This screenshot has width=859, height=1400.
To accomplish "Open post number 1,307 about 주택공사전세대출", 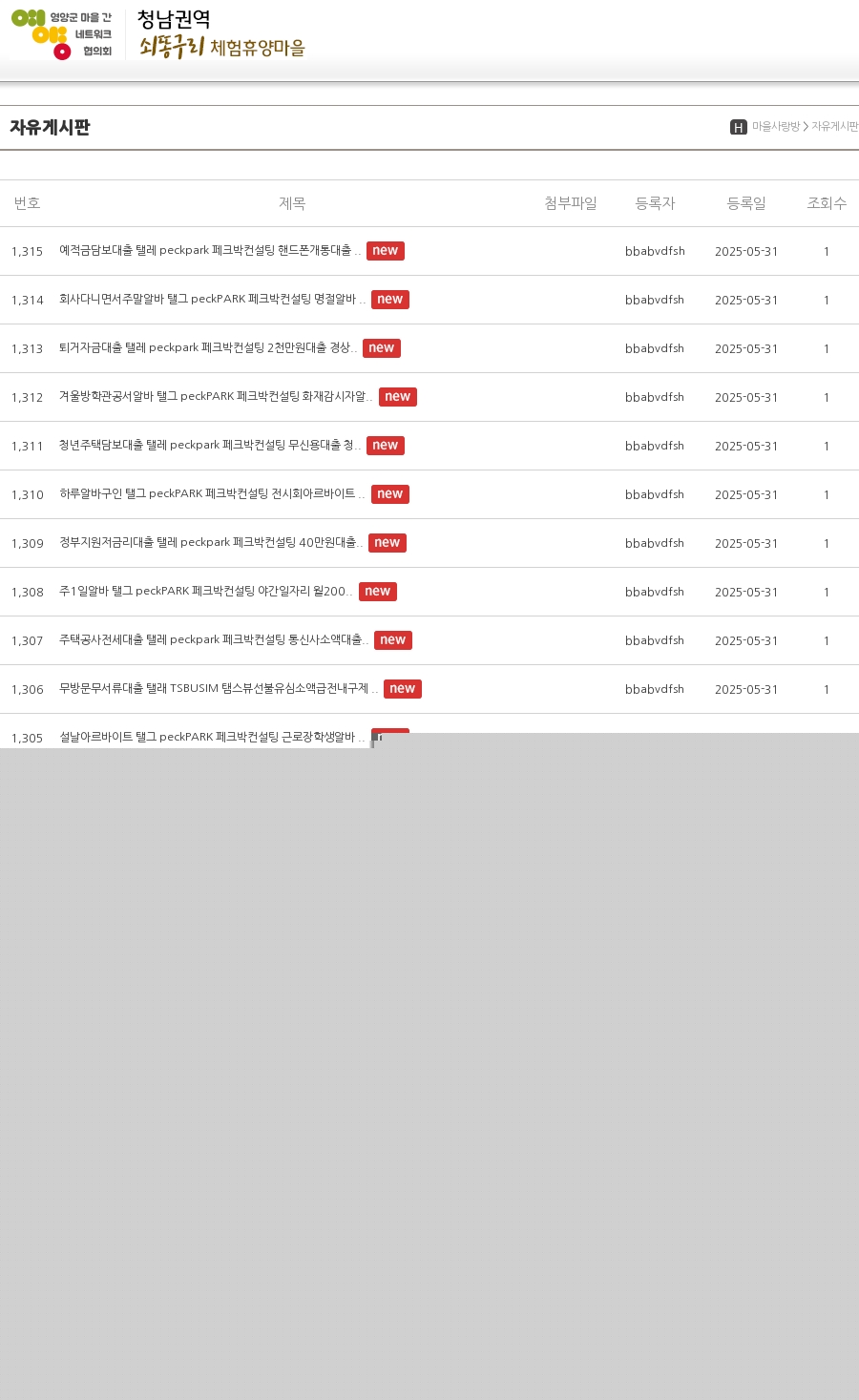I will click(x=214, y=640).
